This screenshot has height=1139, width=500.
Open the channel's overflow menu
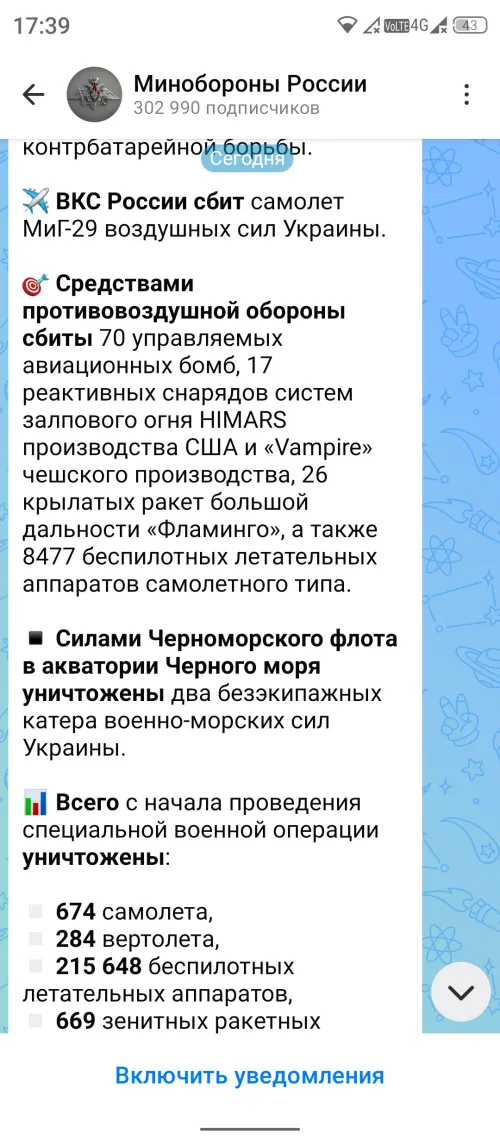tap(467, 94)
